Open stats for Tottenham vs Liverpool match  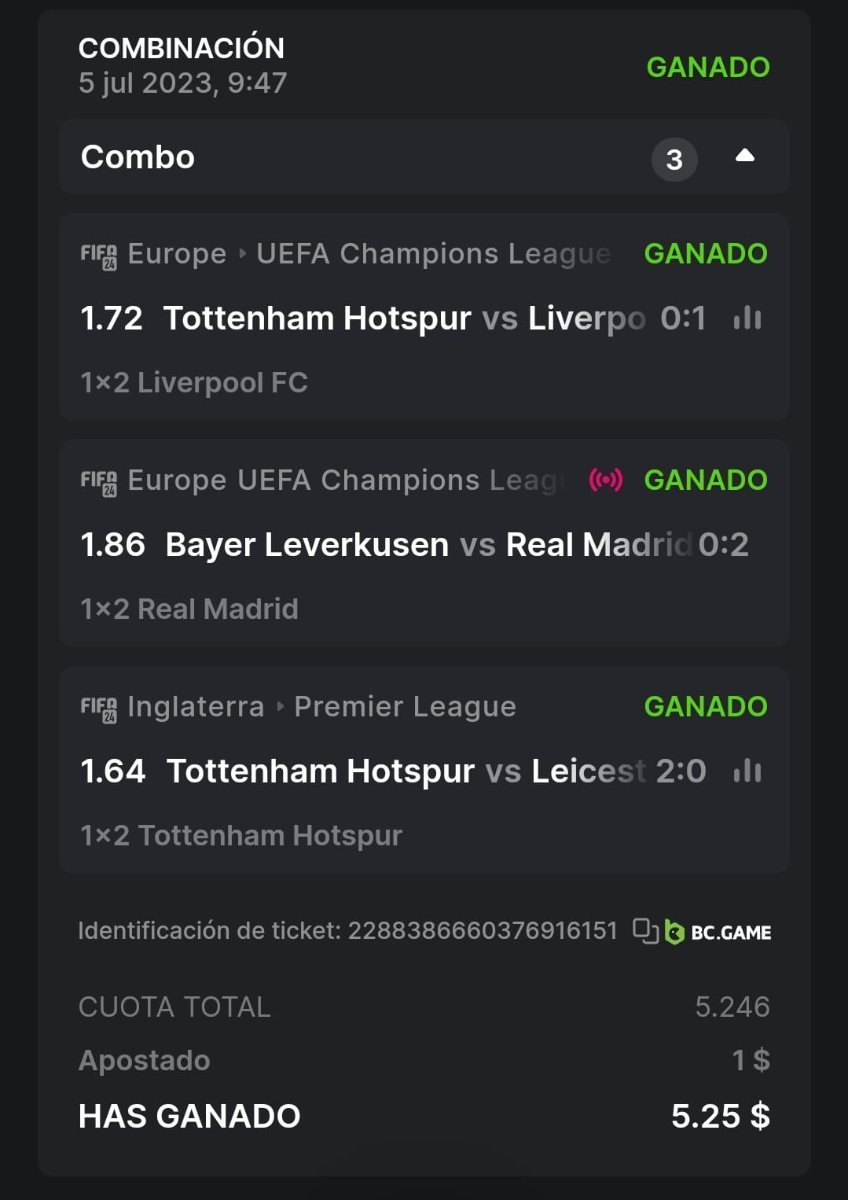point(747,318)
